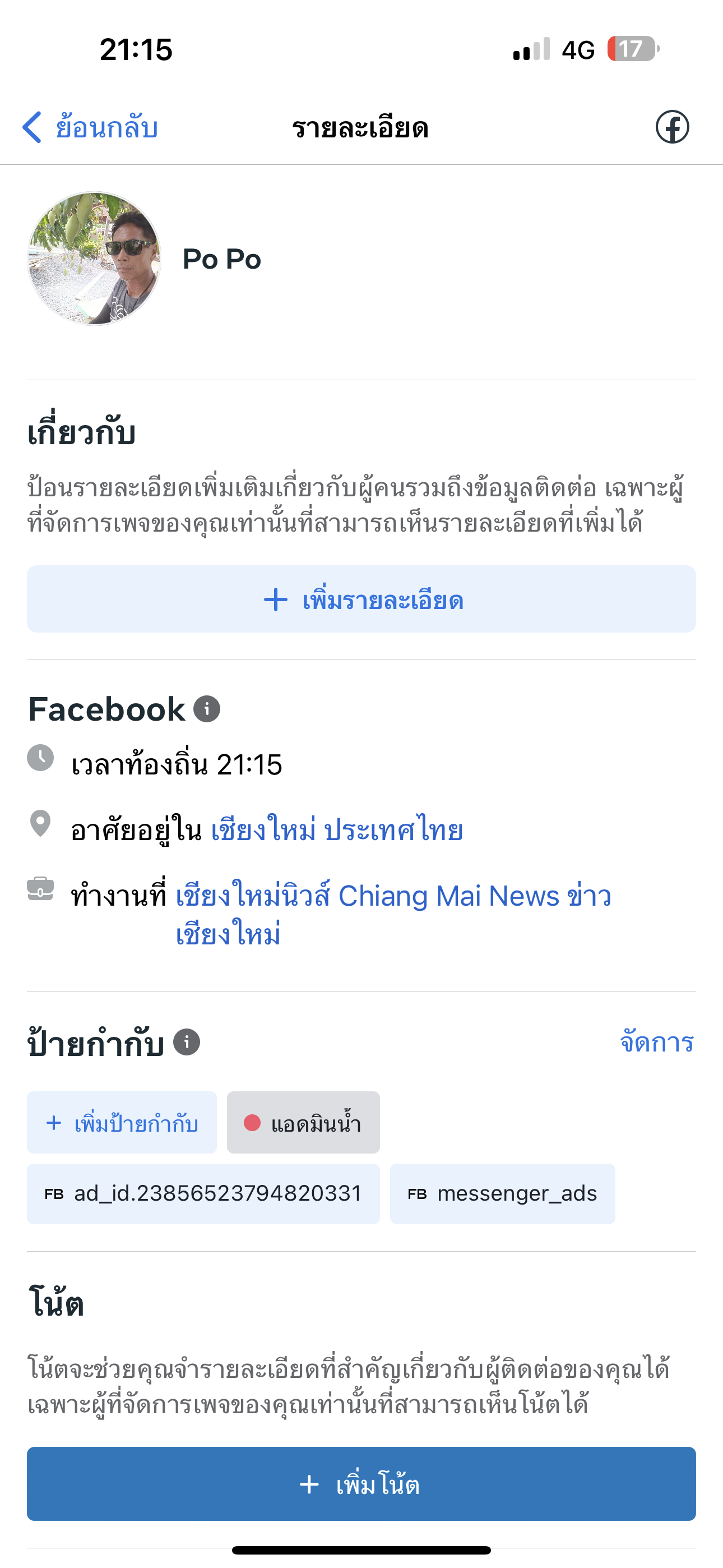
Task: Tap จัดการ to manage labels
Action: [x=656, y=1042]
